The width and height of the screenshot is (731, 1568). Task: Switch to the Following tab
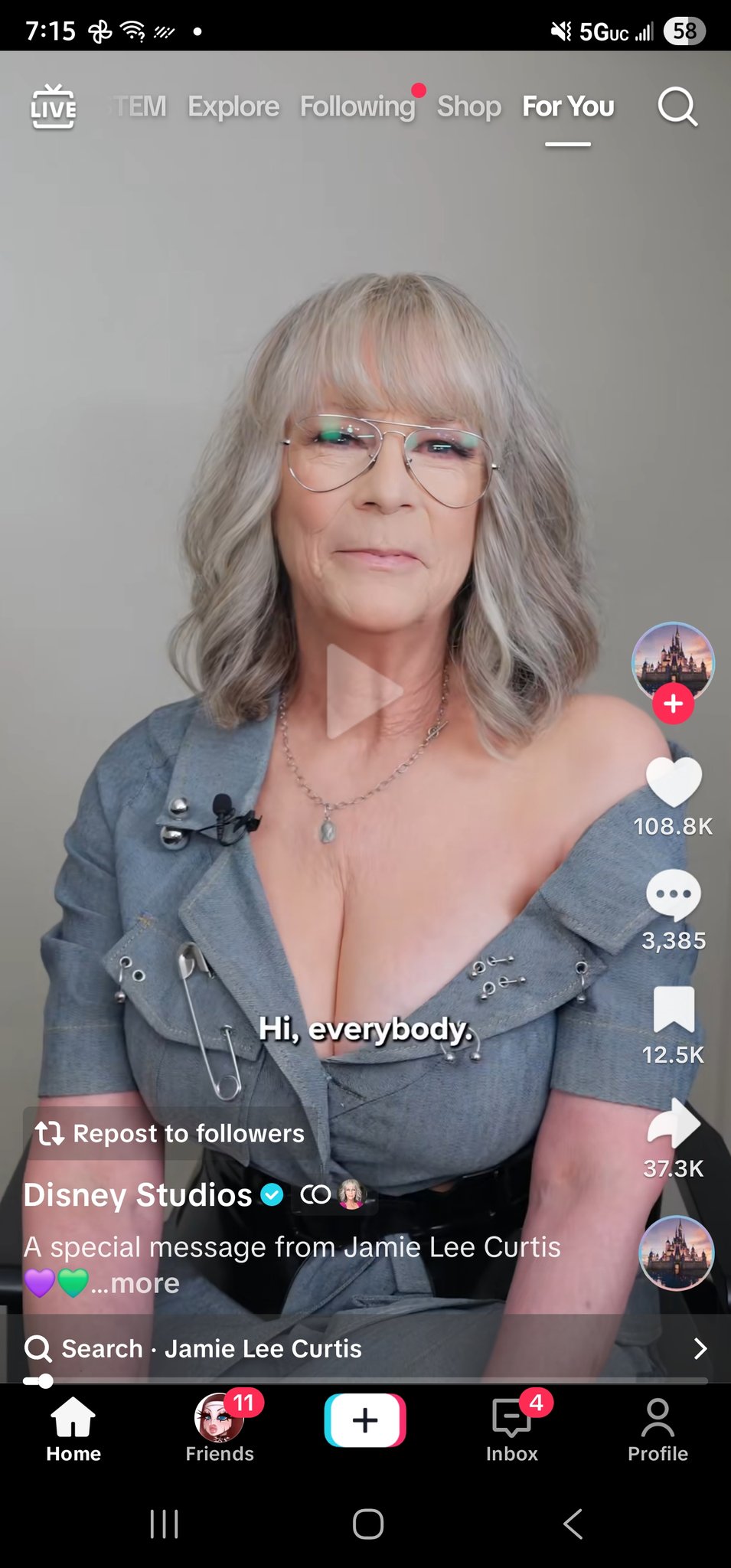tap(357, 106)
